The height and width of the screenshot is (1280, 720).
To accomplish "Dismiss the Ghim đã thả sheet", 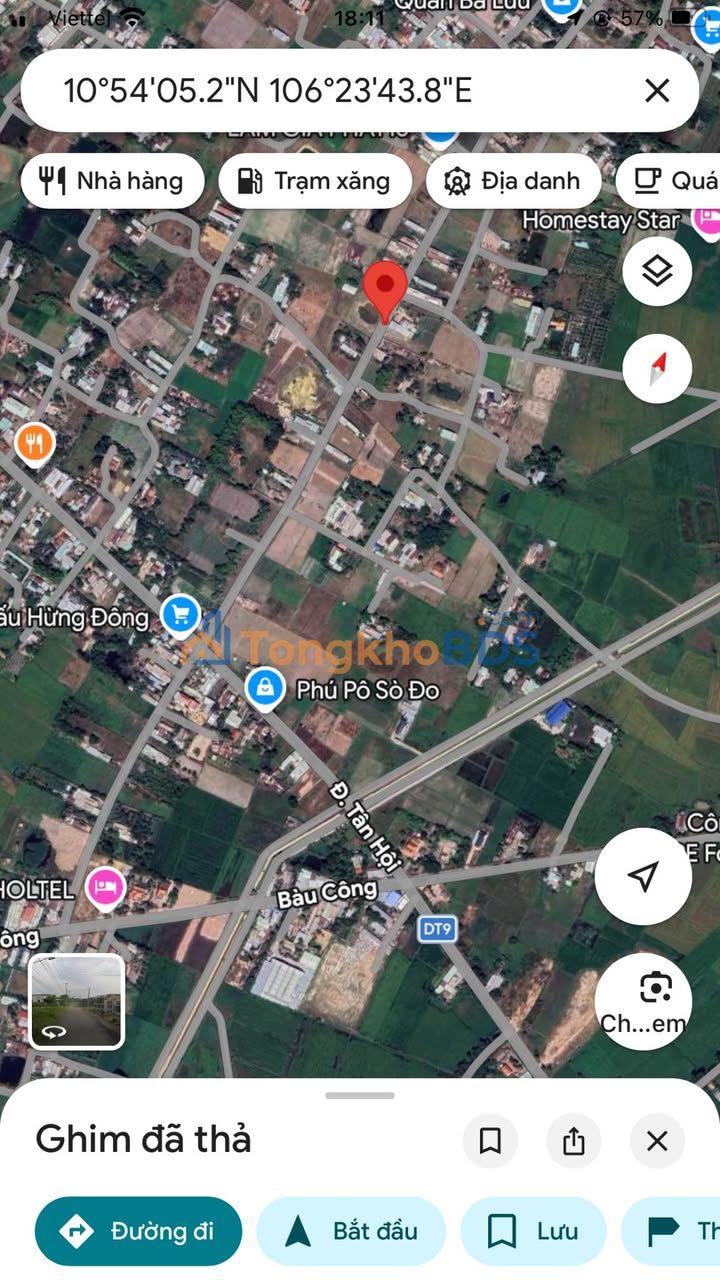I will click(657, 1140).
